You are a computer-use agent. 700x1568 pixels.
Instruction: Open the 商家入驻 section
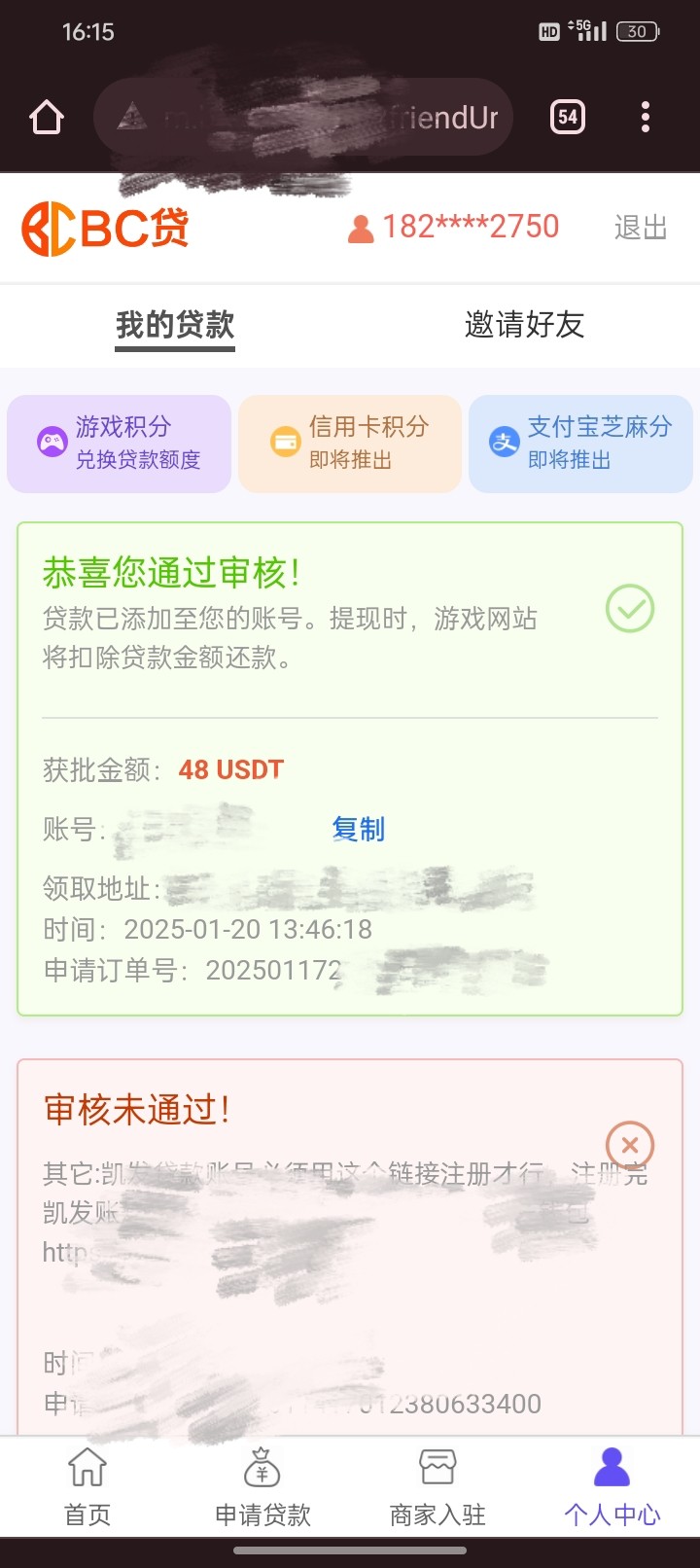pyautogui.click(x=437, y=1485)
